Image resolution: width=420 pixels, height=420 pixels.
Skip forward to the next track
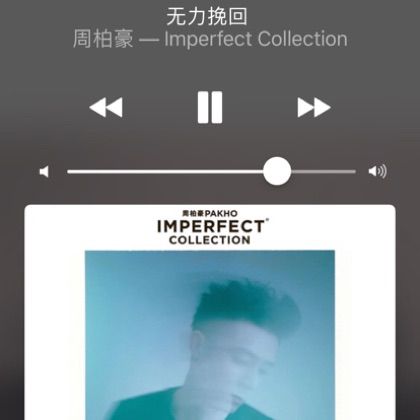click(x=314, y=107)
